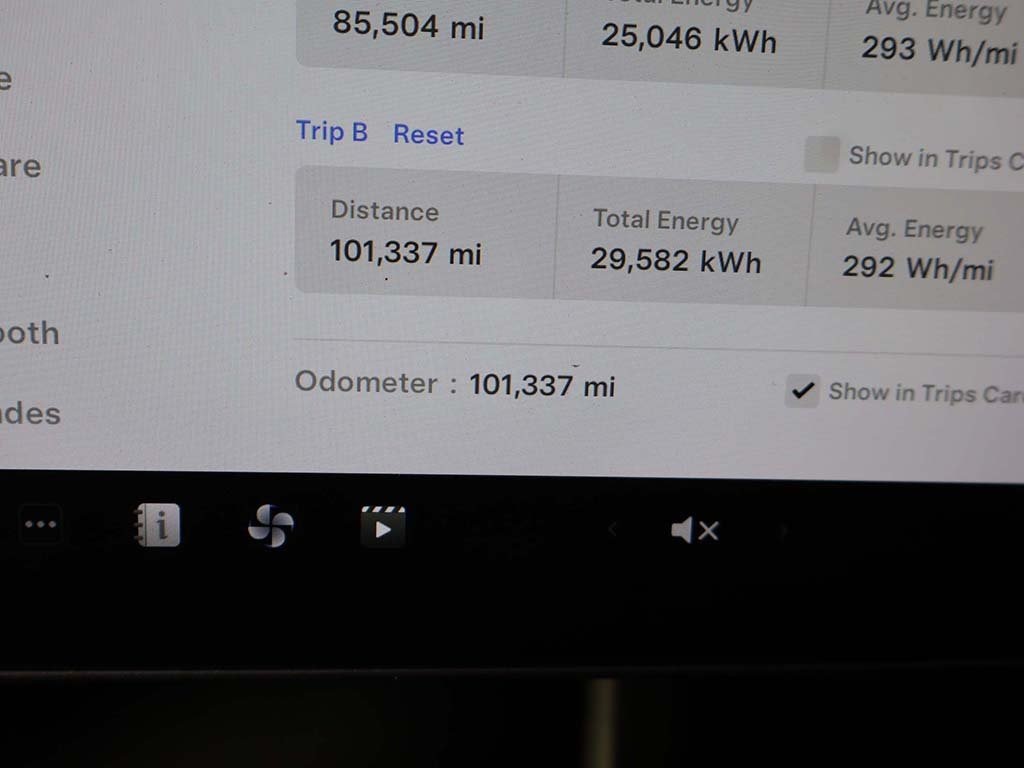
Task: Raise volume with the right arrow
Action: click(x=783, y=531)
